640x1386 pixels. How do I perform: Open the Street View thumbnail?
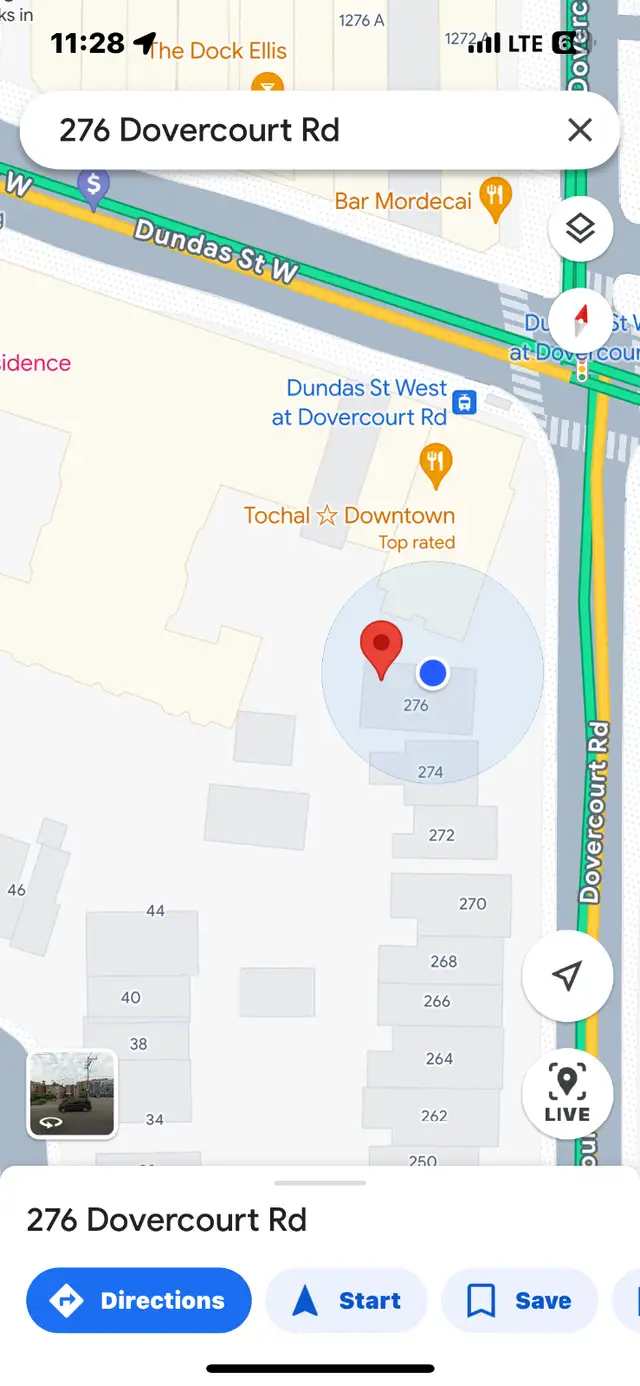click(72, 1095)
